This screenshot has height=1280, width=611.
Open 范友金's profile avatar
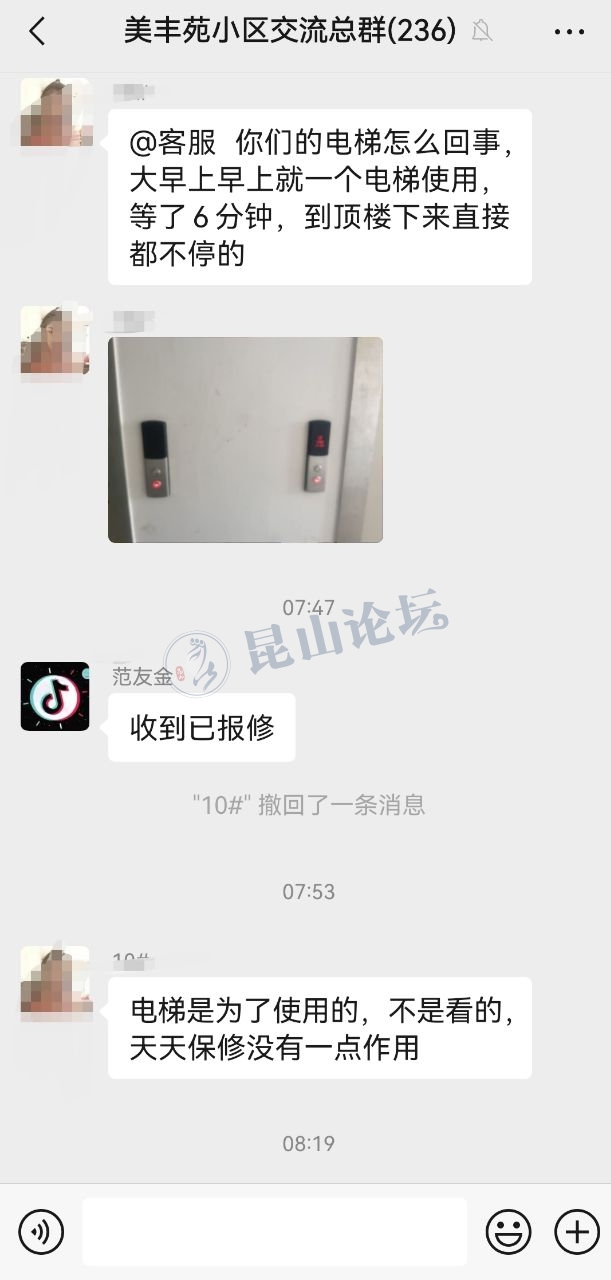[55, 696]
